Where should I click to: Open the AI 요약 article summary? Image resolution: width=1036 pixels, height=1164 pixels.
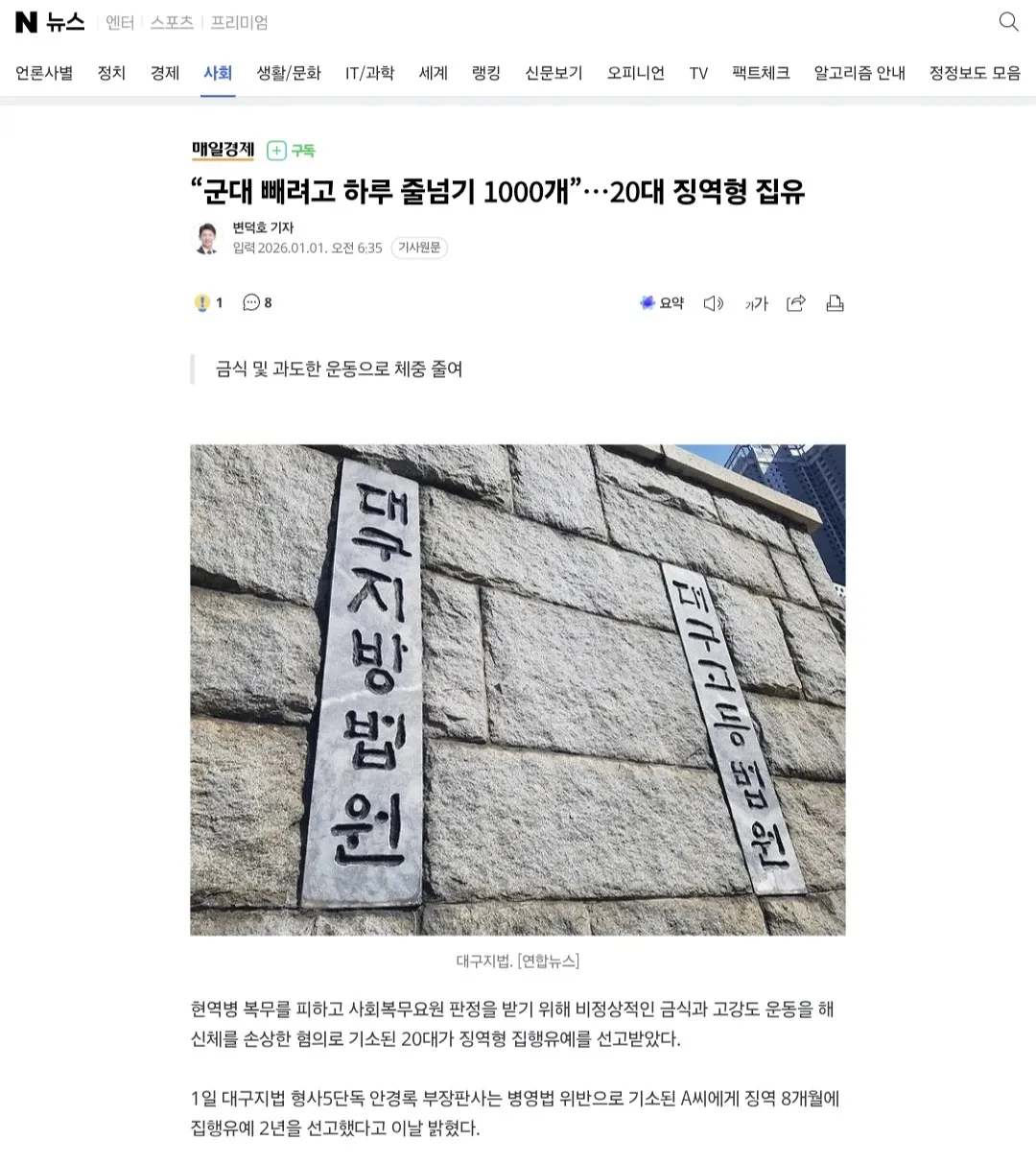pyautogui.click(x=661, y=302)
